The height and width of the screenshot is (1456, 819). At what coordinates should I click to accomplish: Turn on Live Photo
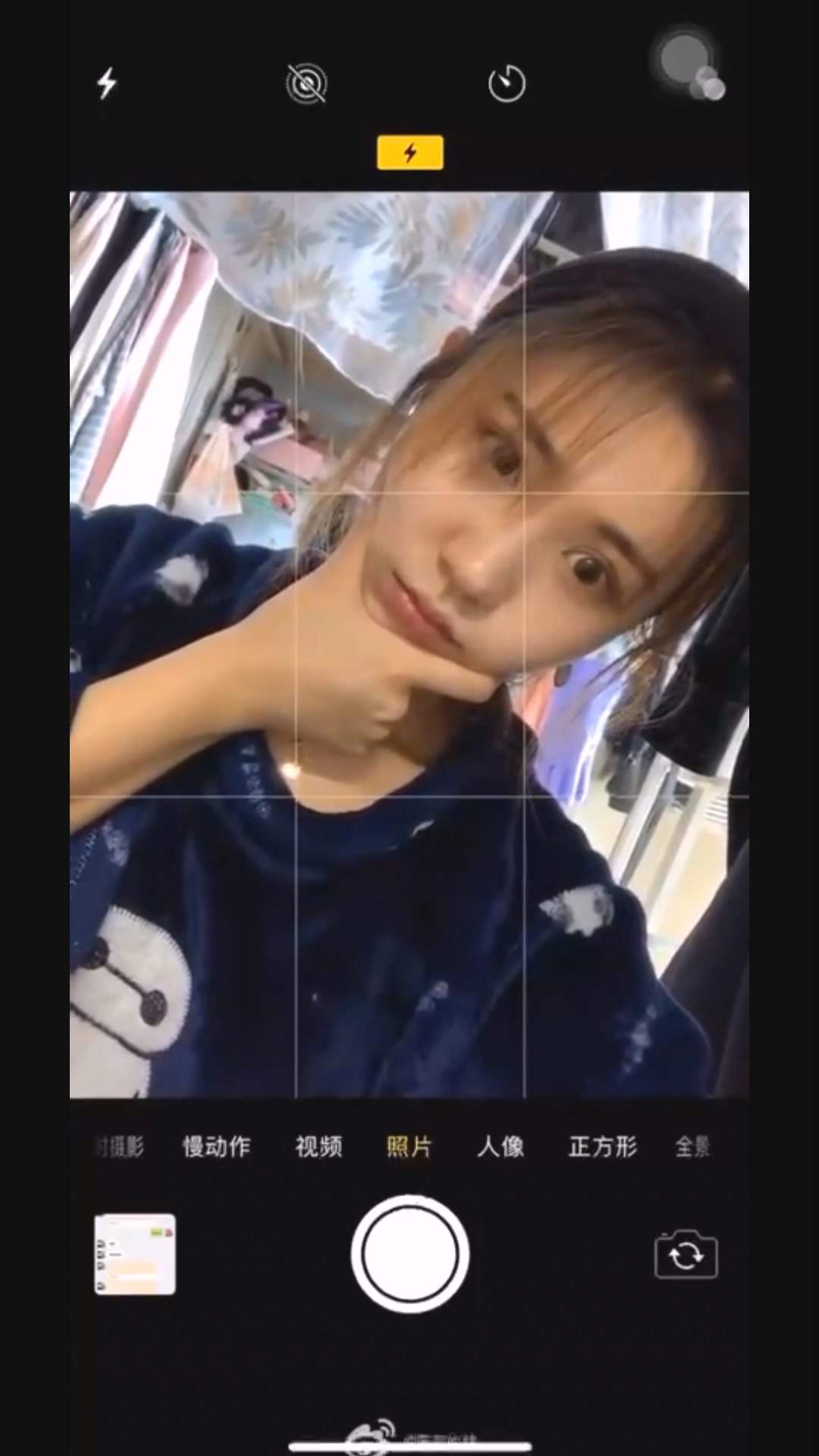(306, 83)
